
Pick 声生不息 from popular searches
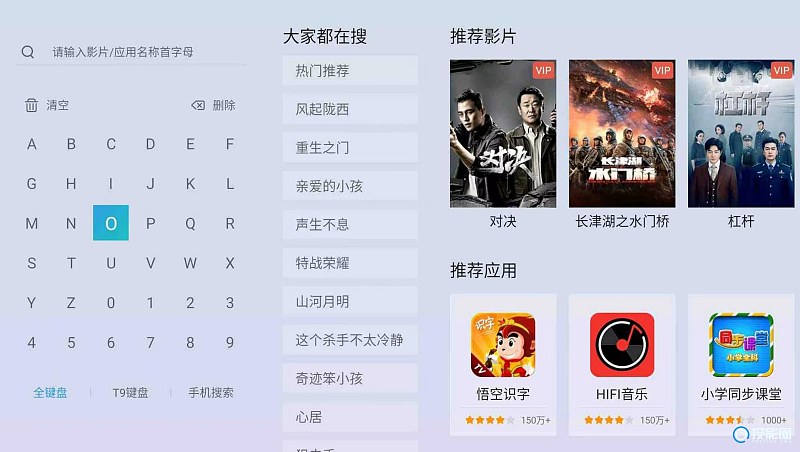(350, 225)
